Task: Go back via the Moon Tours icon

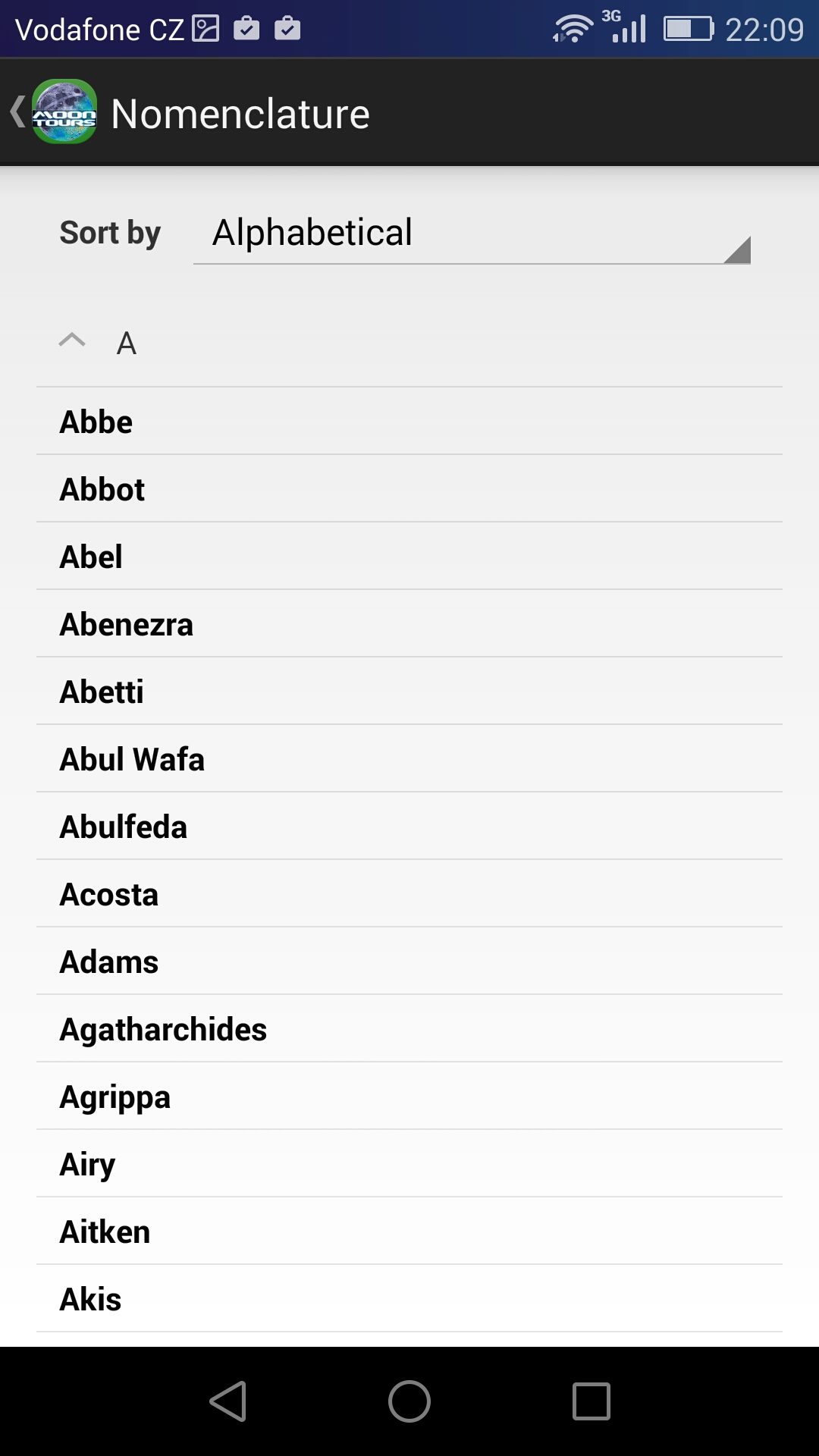Action: click(55, 112)
